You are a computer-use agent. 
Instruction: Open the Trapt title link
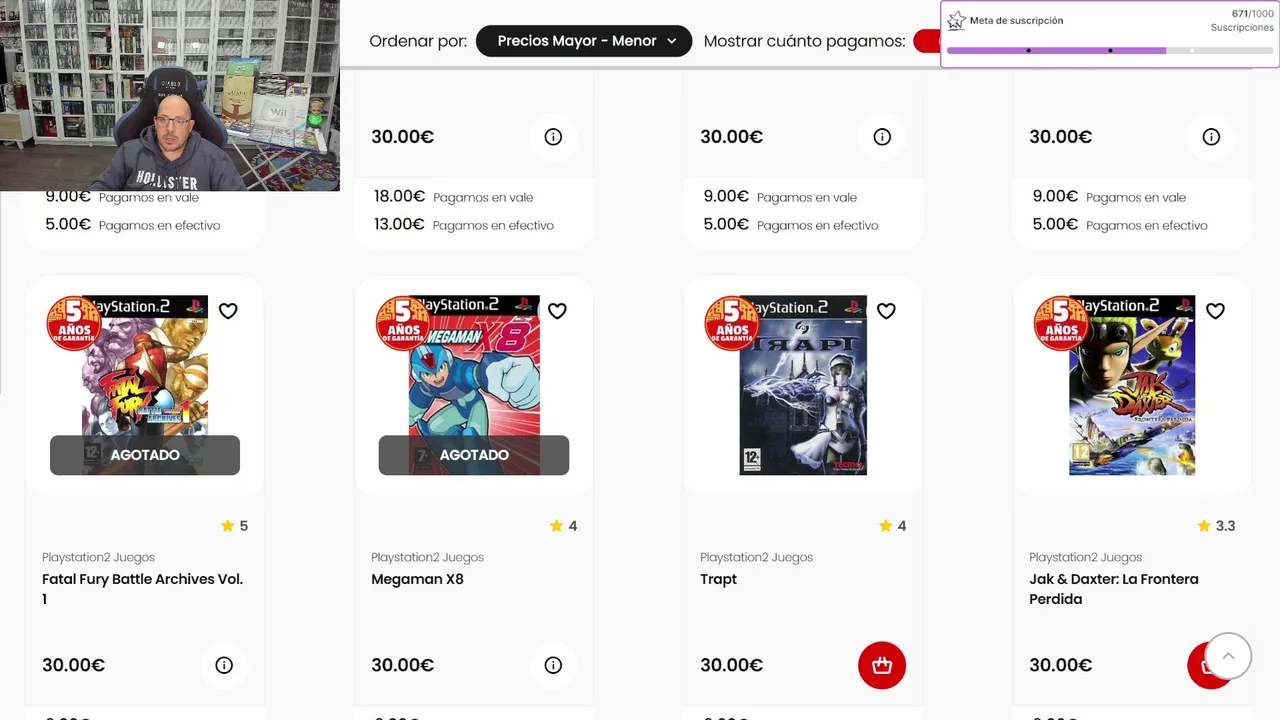(x=718, y=579)
